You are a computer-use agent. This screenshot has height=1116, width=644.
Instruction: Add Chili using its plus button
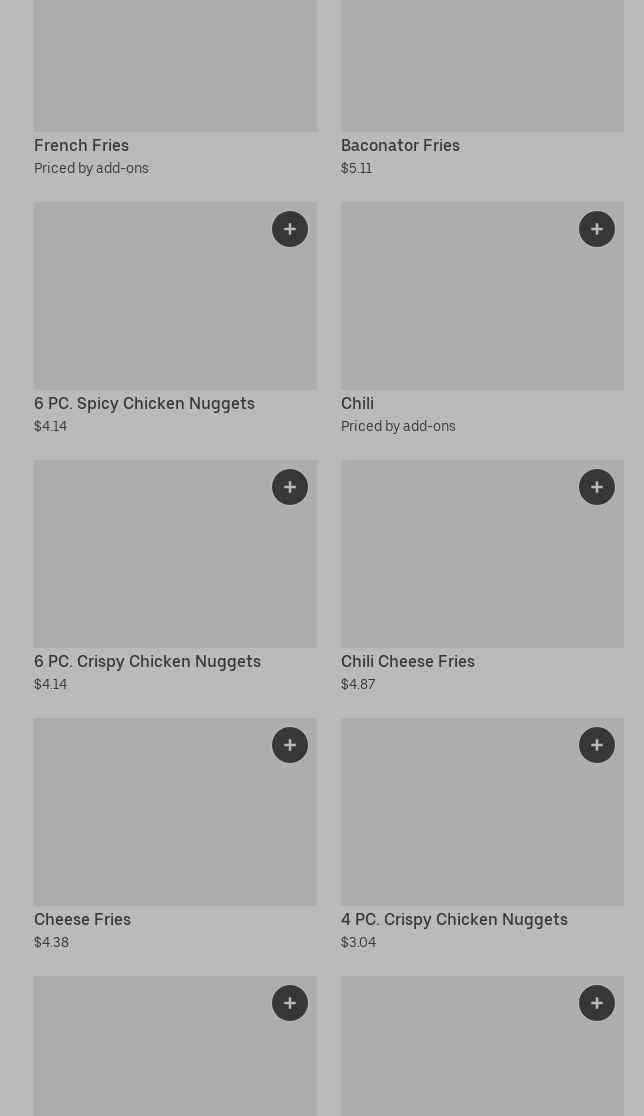597,229
